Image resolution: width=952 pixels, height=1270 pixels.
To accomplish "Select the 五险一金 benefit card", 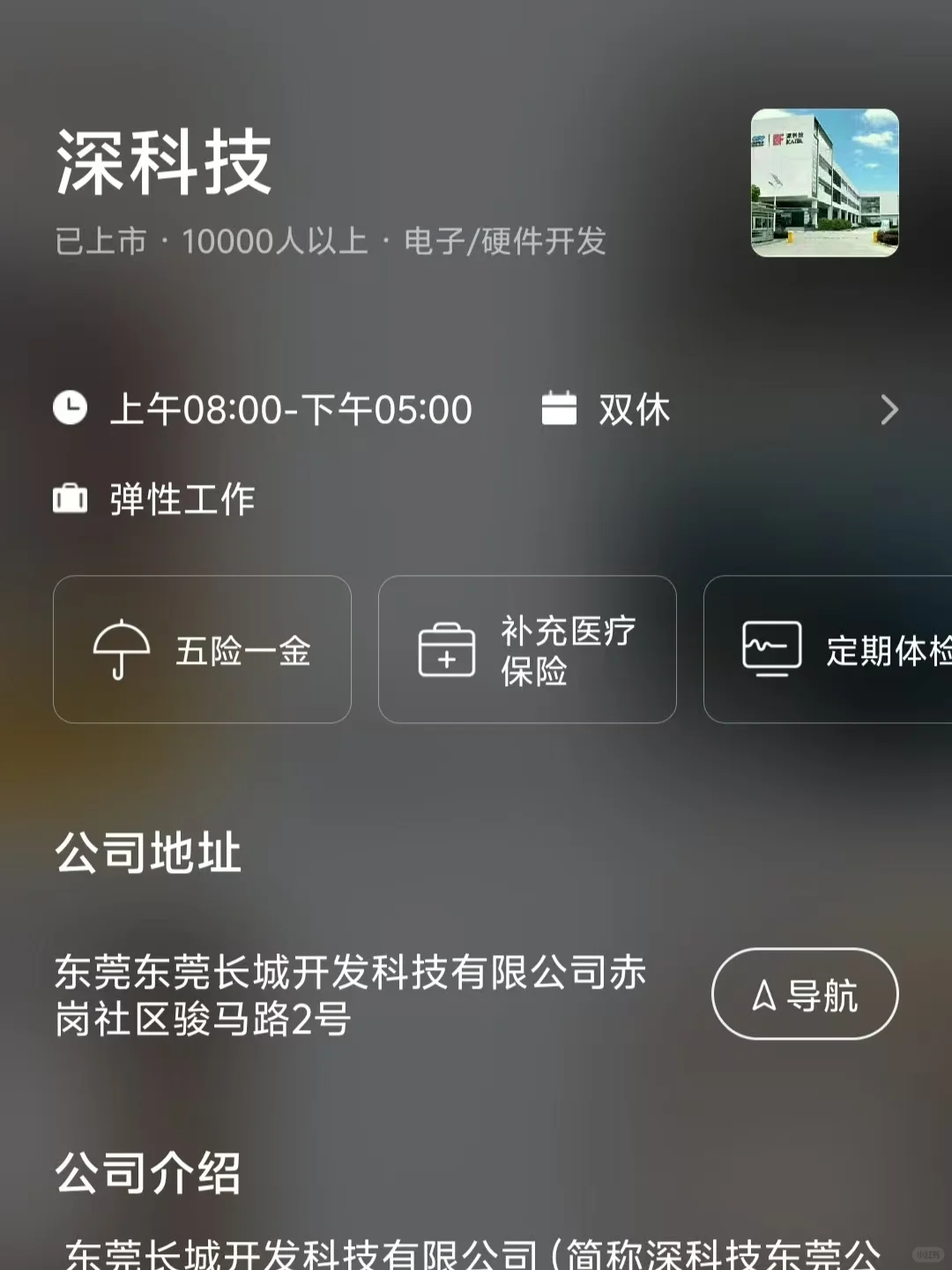I will pyautogui.click(x=202, y=650).
